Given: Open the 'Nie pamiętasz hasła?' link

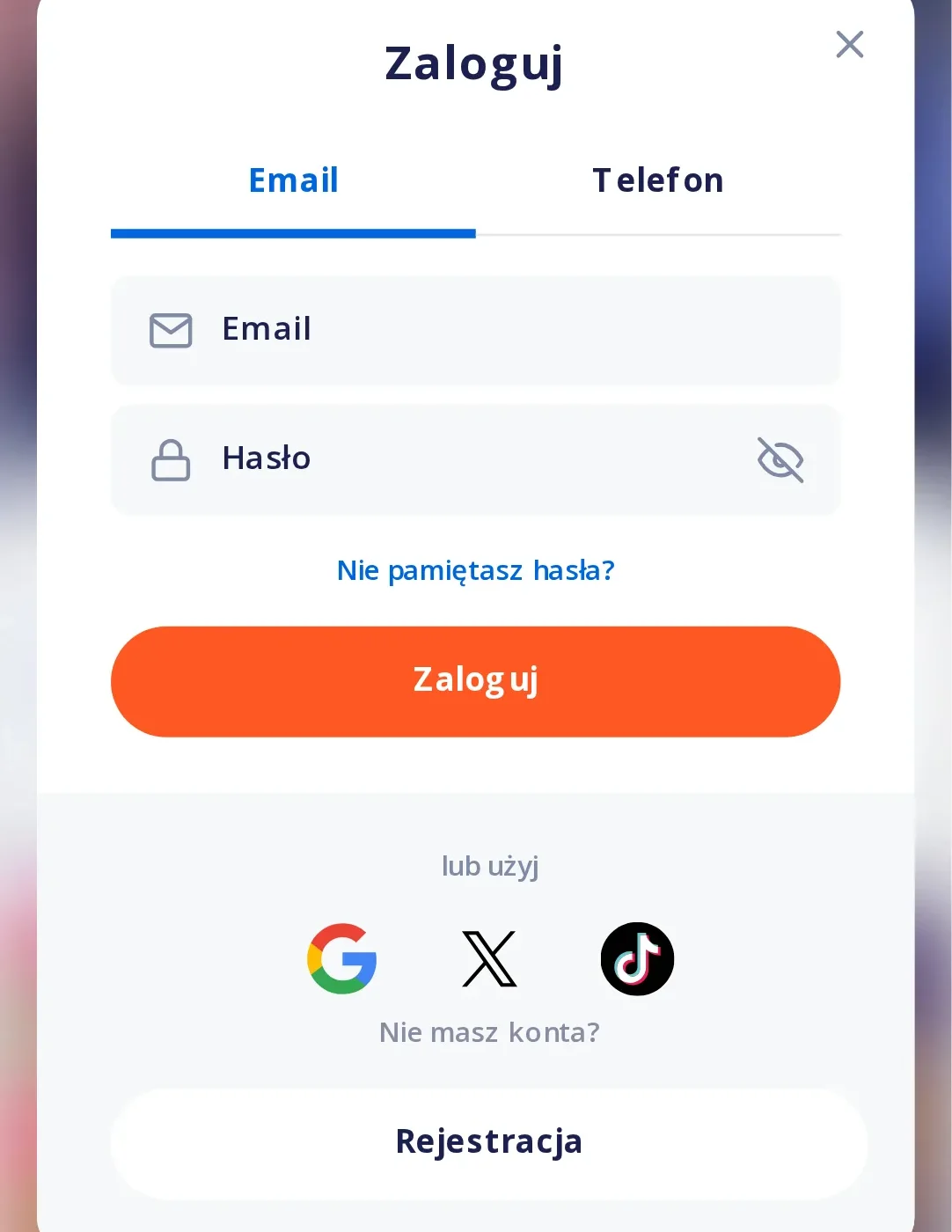Looking at the screenshot, I should 475,570.
